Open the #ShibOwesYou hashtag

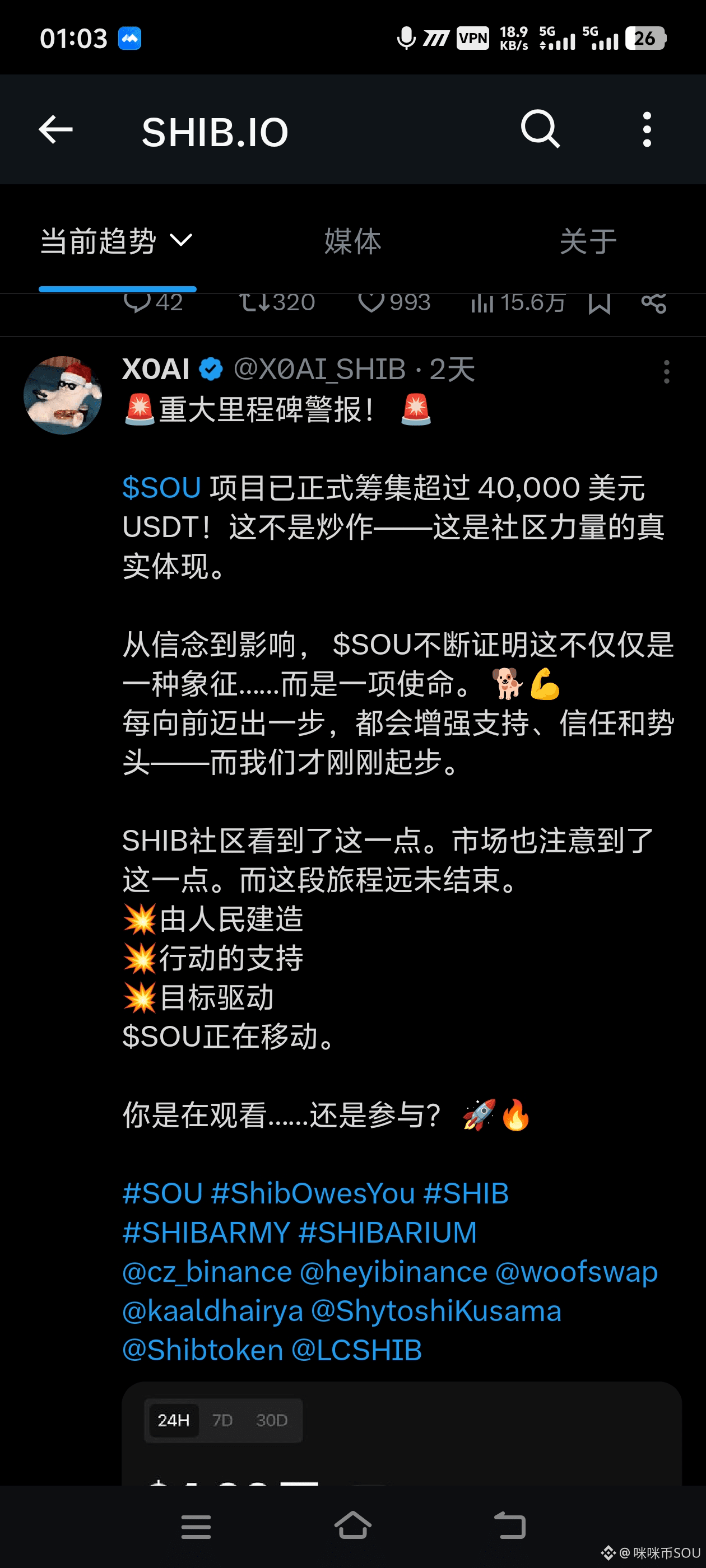313,1194
